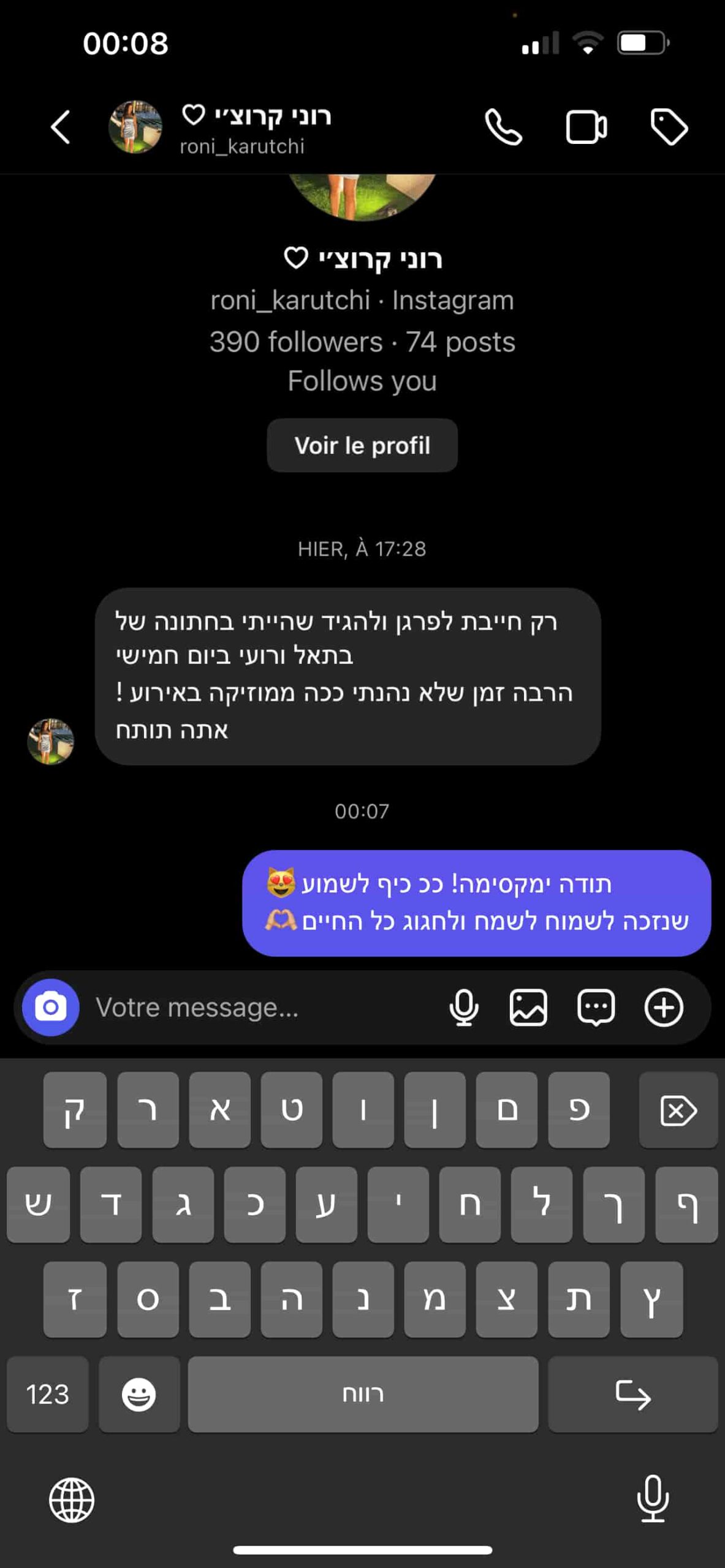The height and width of the screenshot is (1568, 725).
Task: Hit the keyboard backspace key
Action: point(678,1110)
